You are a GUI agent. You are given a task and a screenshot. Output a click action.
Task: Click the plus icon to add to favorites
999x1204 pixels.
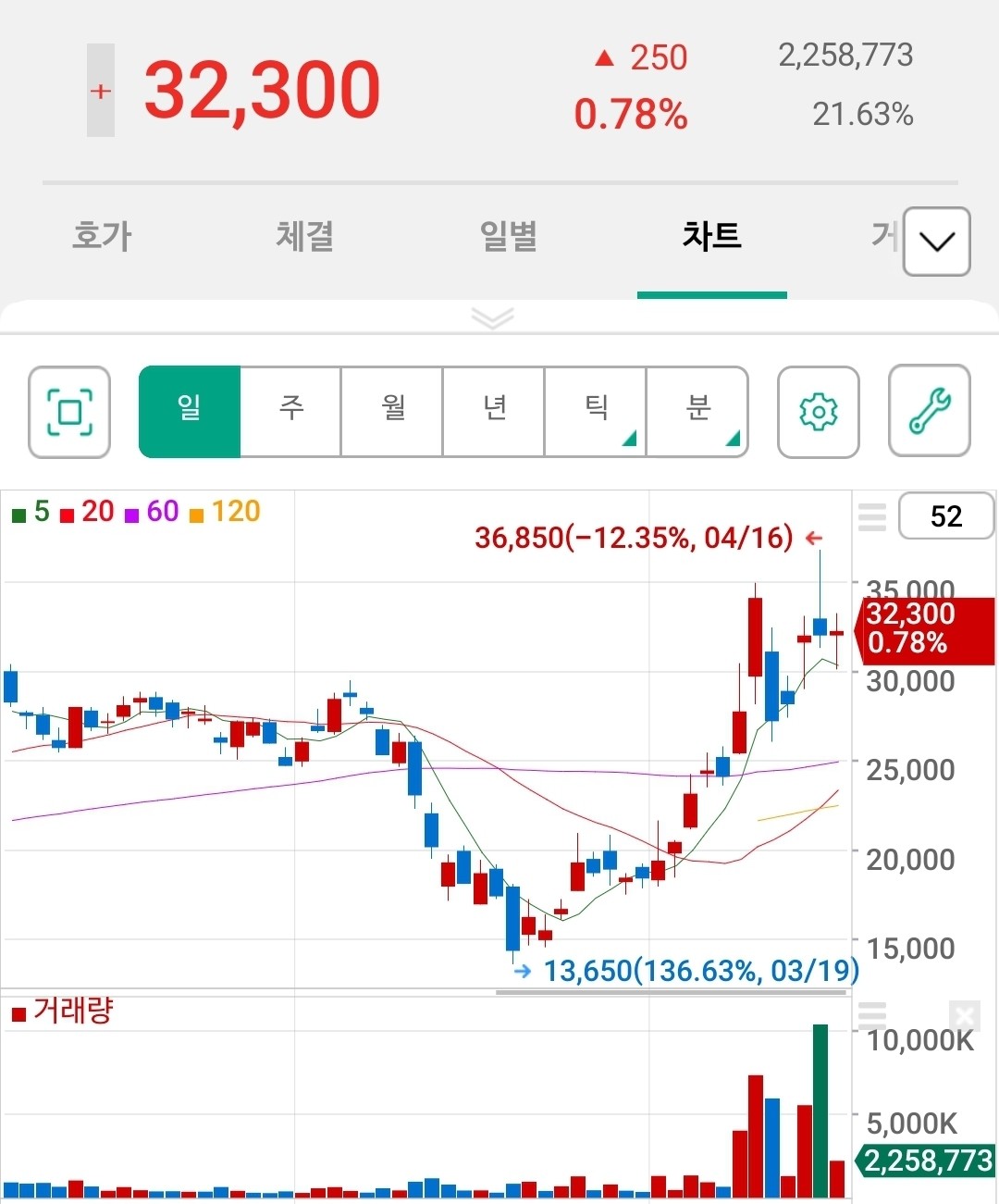[100, 91]
